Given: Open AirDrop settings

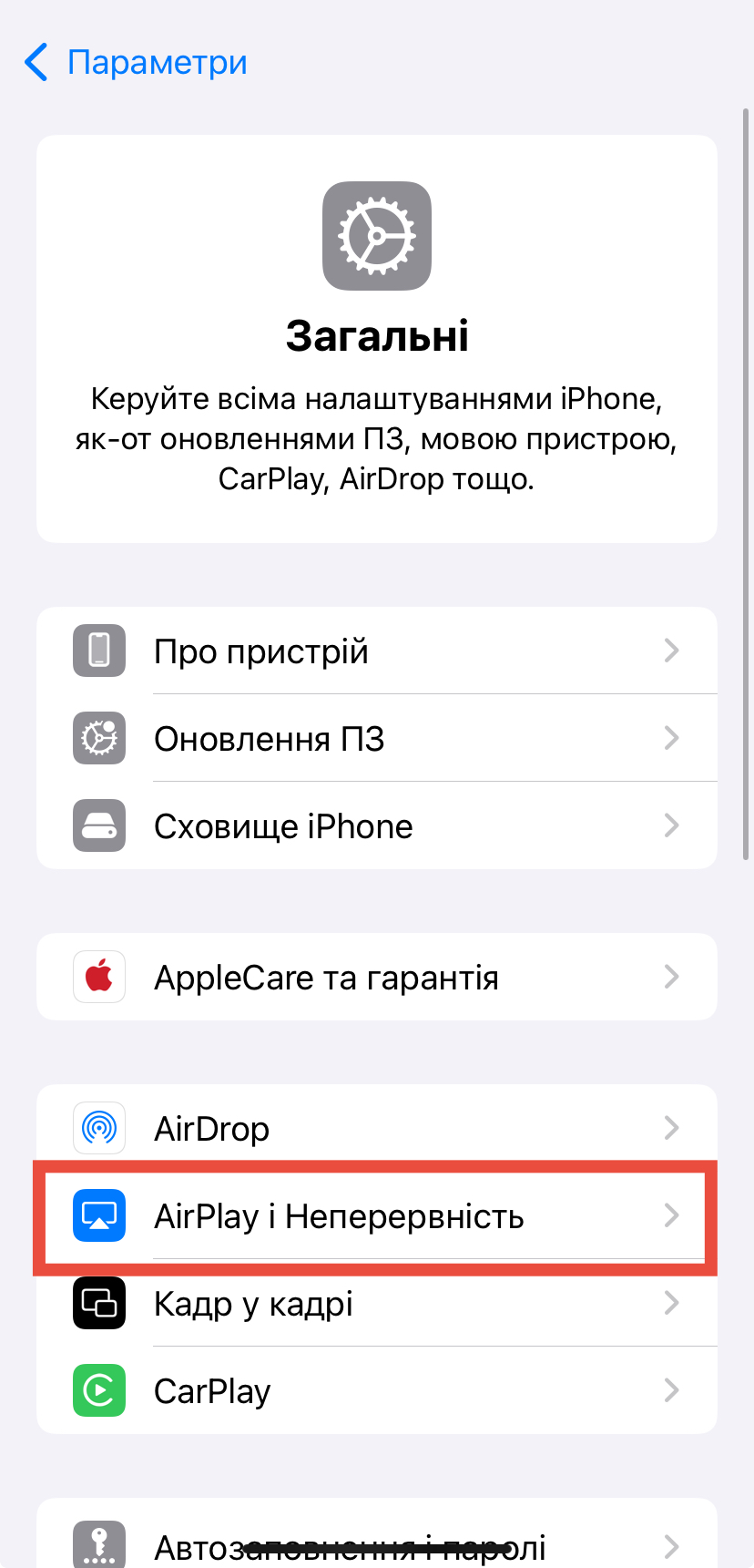Looking at the screenshot, I should (x=377, y=1128).
